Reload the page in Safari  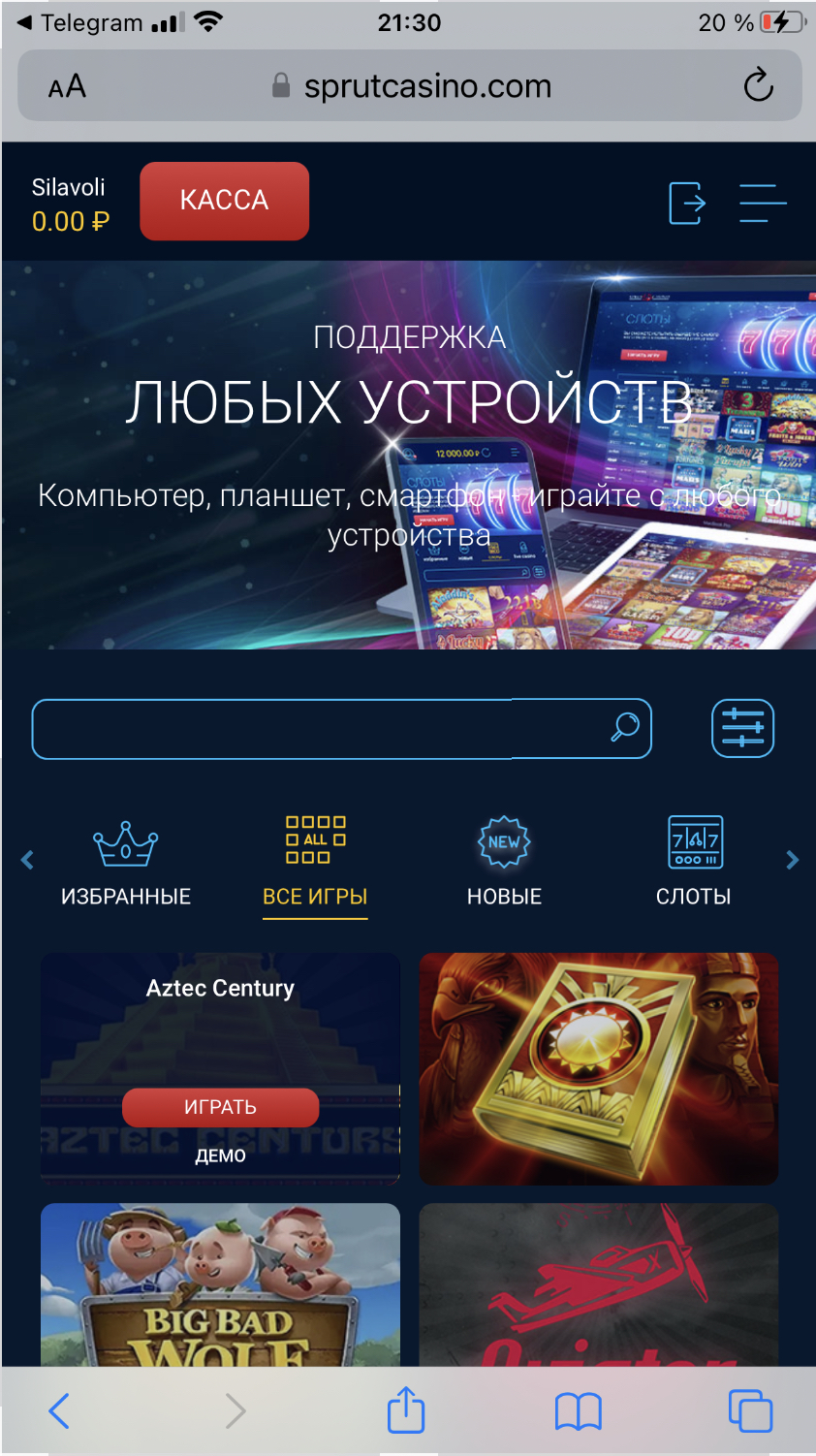pyautogui.click(x=758, y=86)
